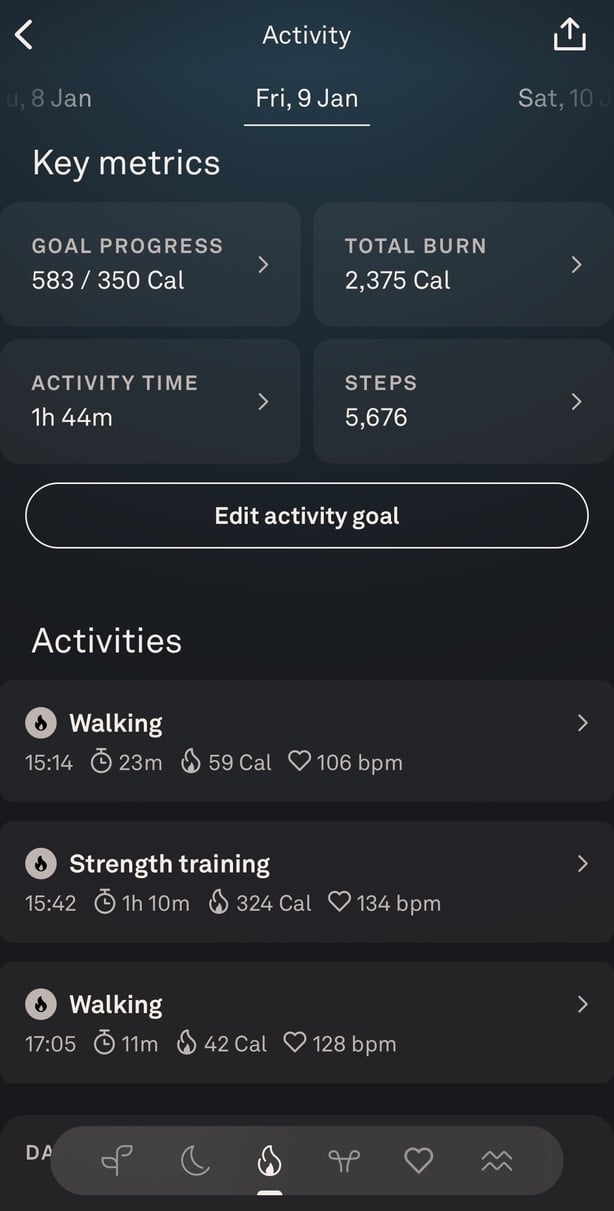Viewport: 614px width, 1211px height.
Task: Select the flame activity tab
Action: coord(269,1160)
